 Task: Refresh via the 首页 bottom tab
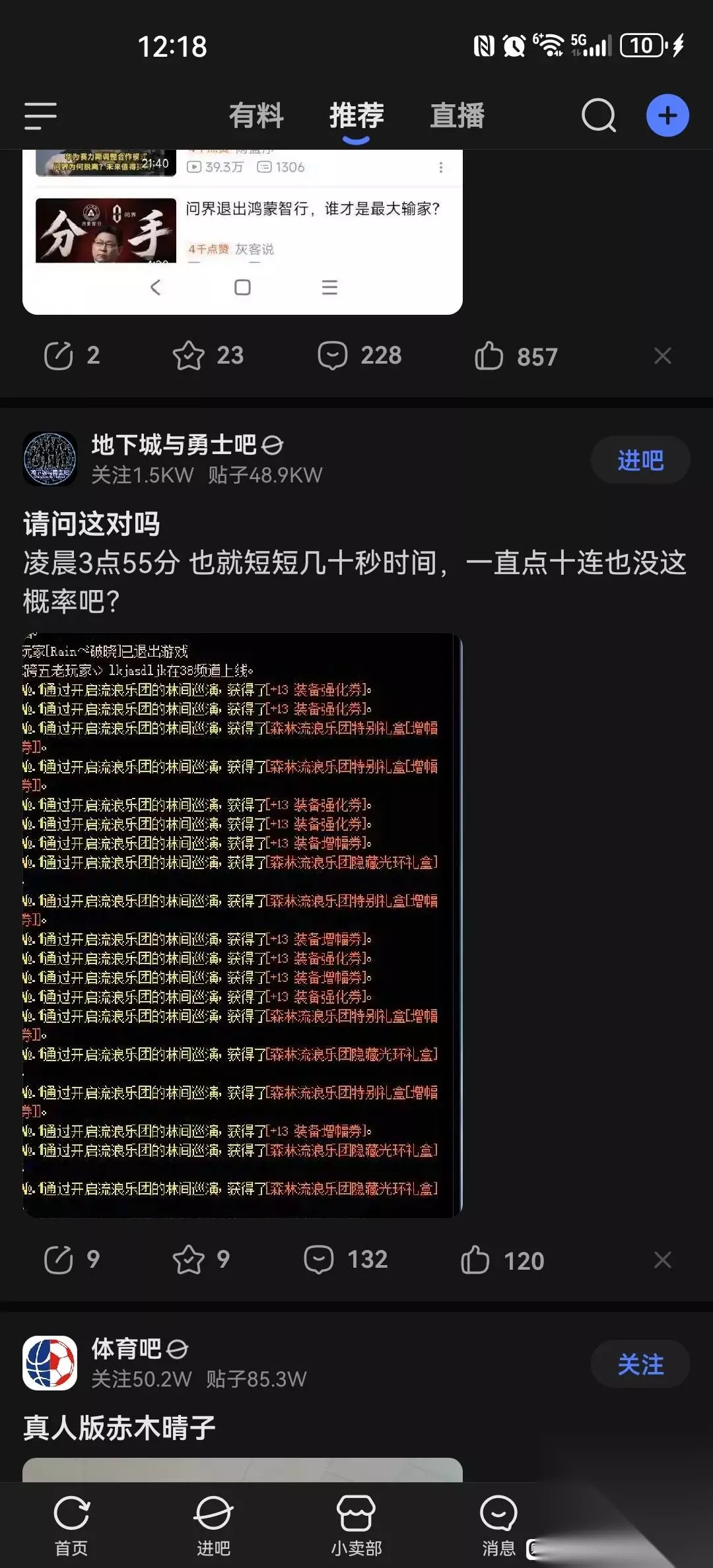[x=71, y=1525]
